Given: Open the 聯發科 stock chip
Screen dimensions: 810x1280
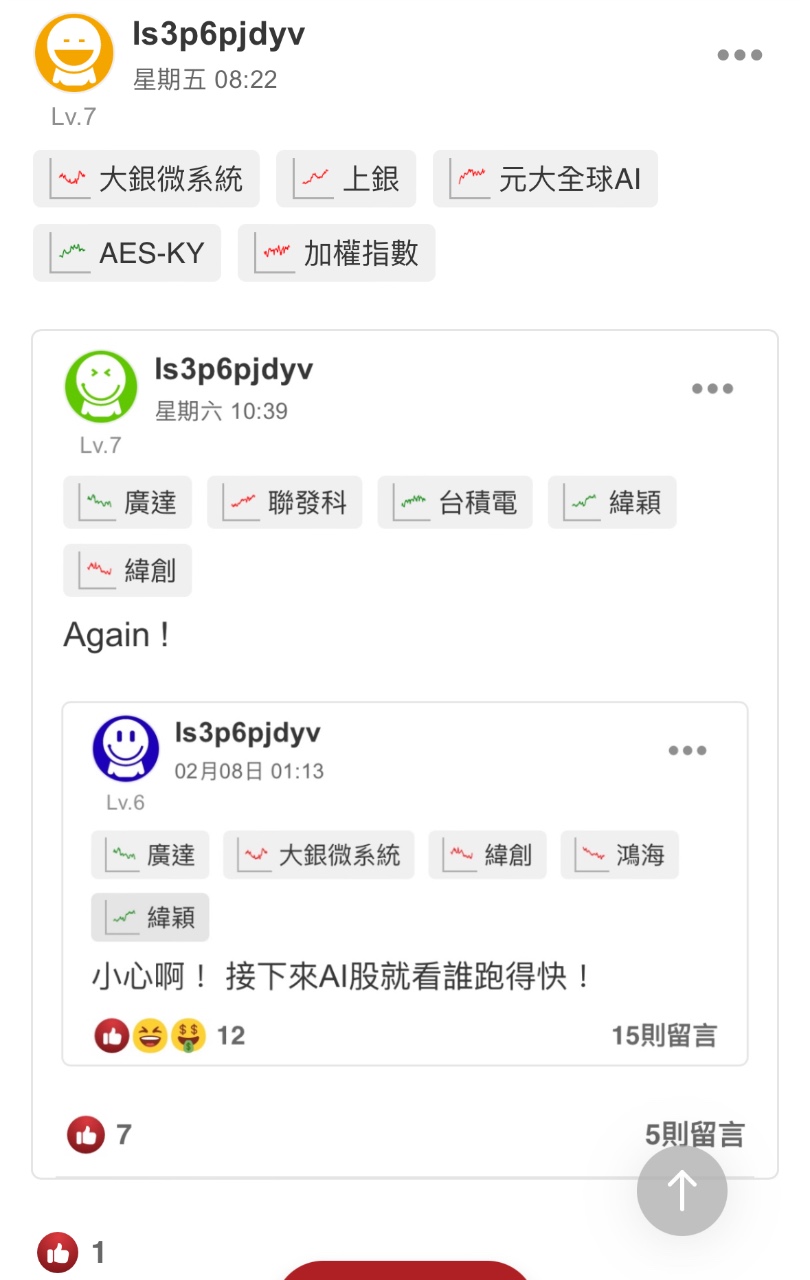Looking at the screenshot, I should [285, 502].
